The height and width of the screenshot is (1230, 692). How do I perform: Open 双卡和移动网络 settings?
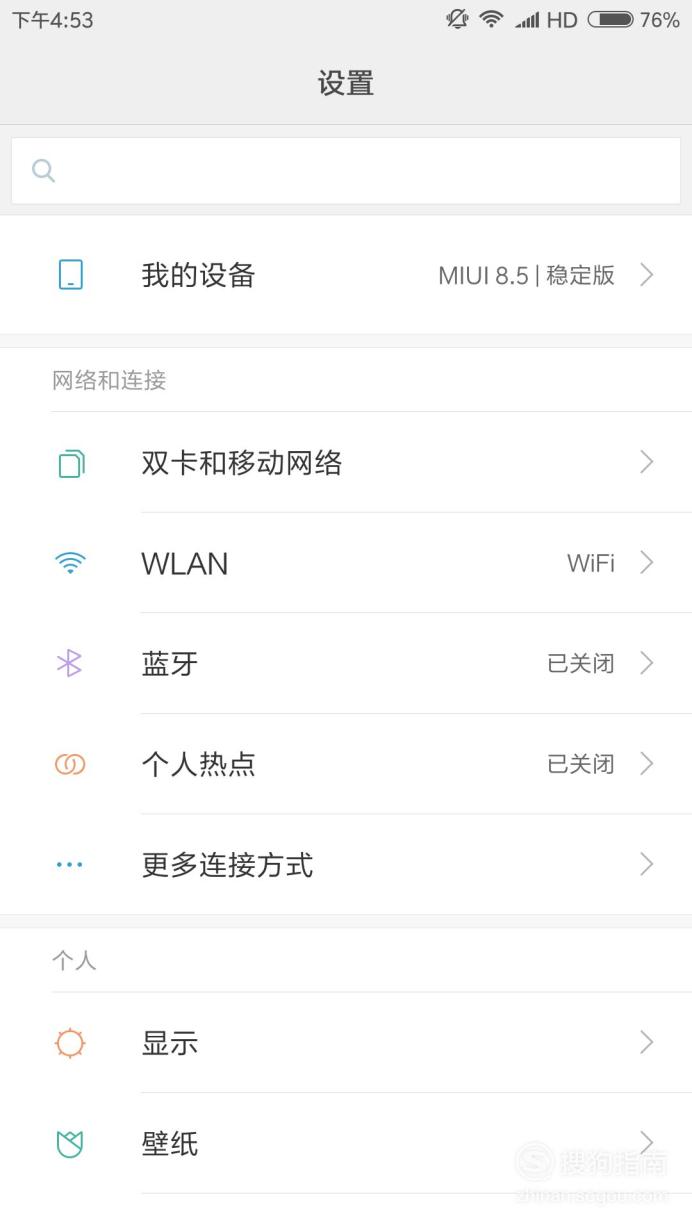click(x=346, y=462)
